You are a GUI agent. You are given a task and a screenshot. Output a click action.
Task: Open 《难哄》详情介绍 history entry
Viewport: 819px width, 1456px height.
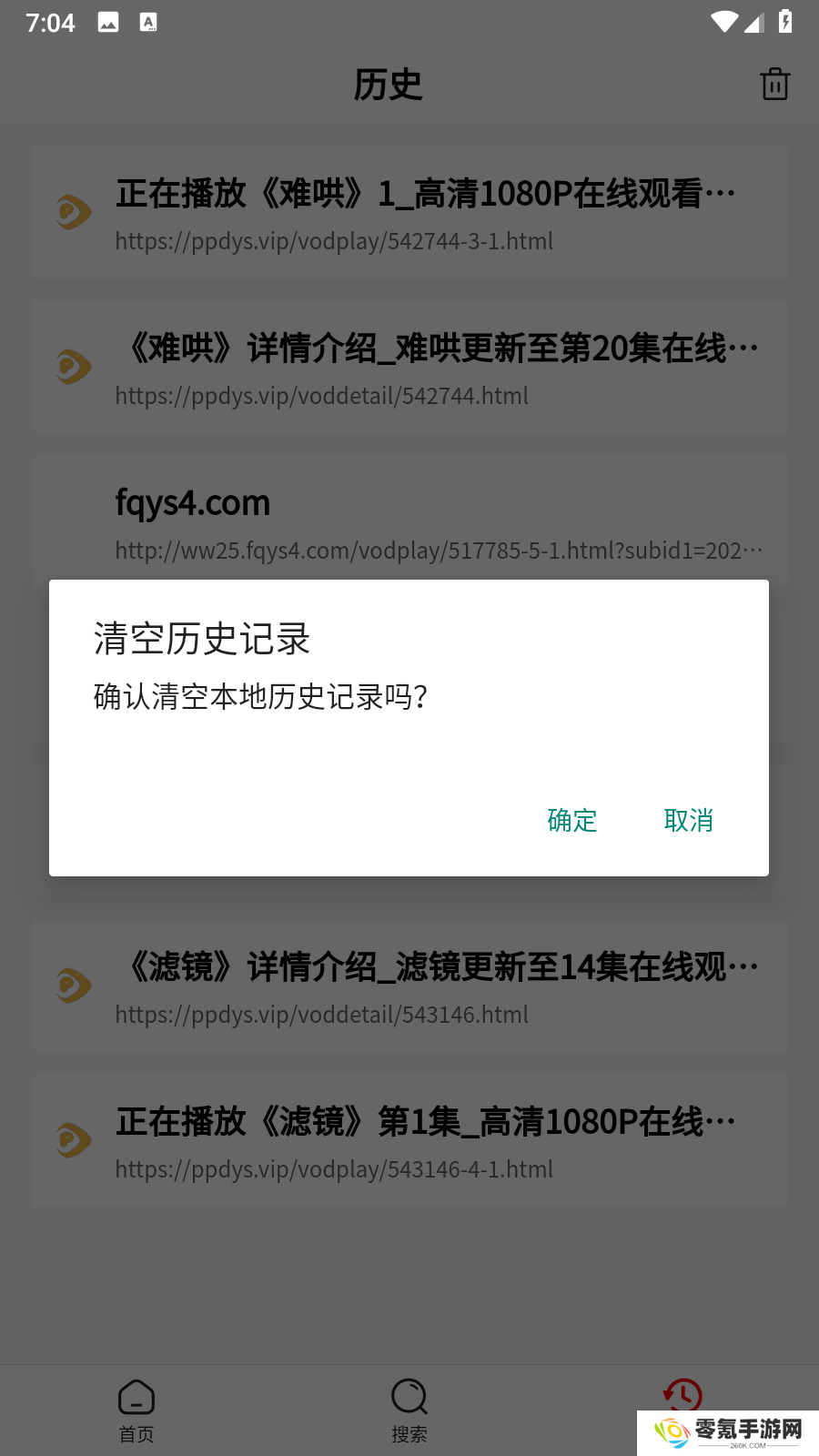[410, 368]
